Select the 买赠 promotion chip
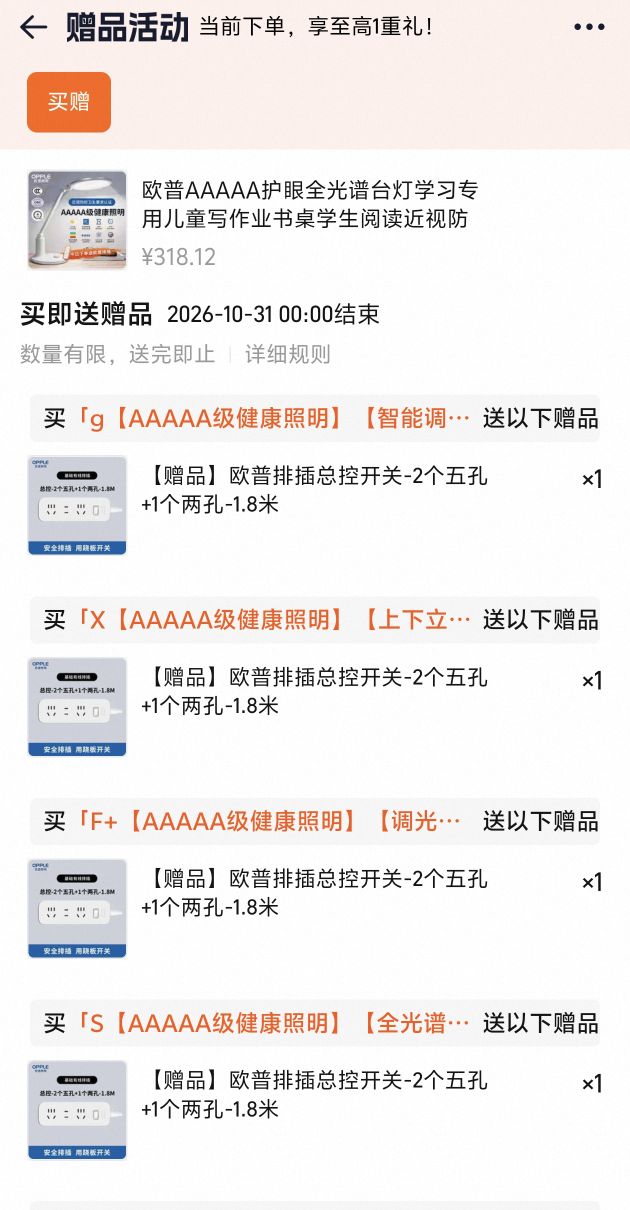This screenshot has height=1210, width=630. tap(69, 102)
